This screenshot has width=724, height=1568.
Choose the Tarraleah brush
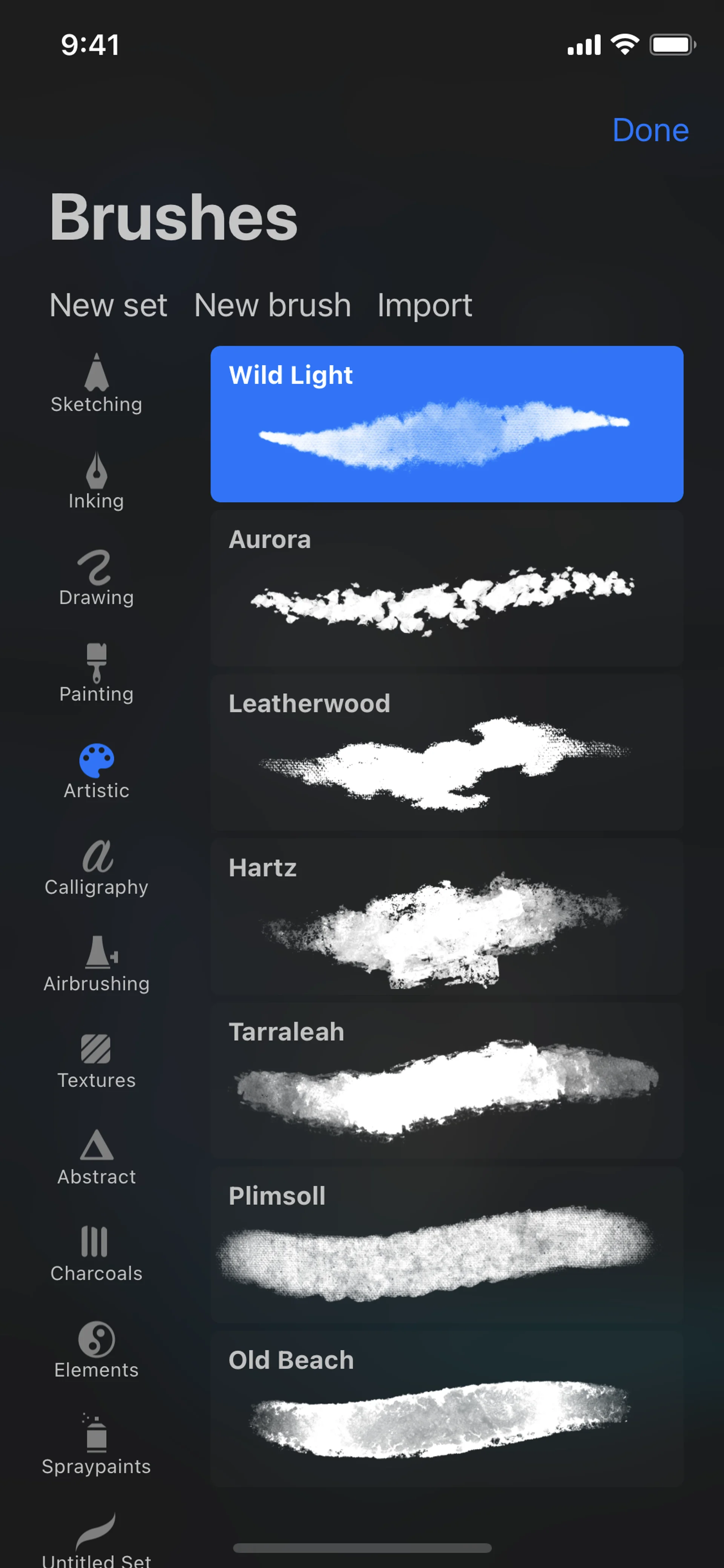pos(446,1080)
